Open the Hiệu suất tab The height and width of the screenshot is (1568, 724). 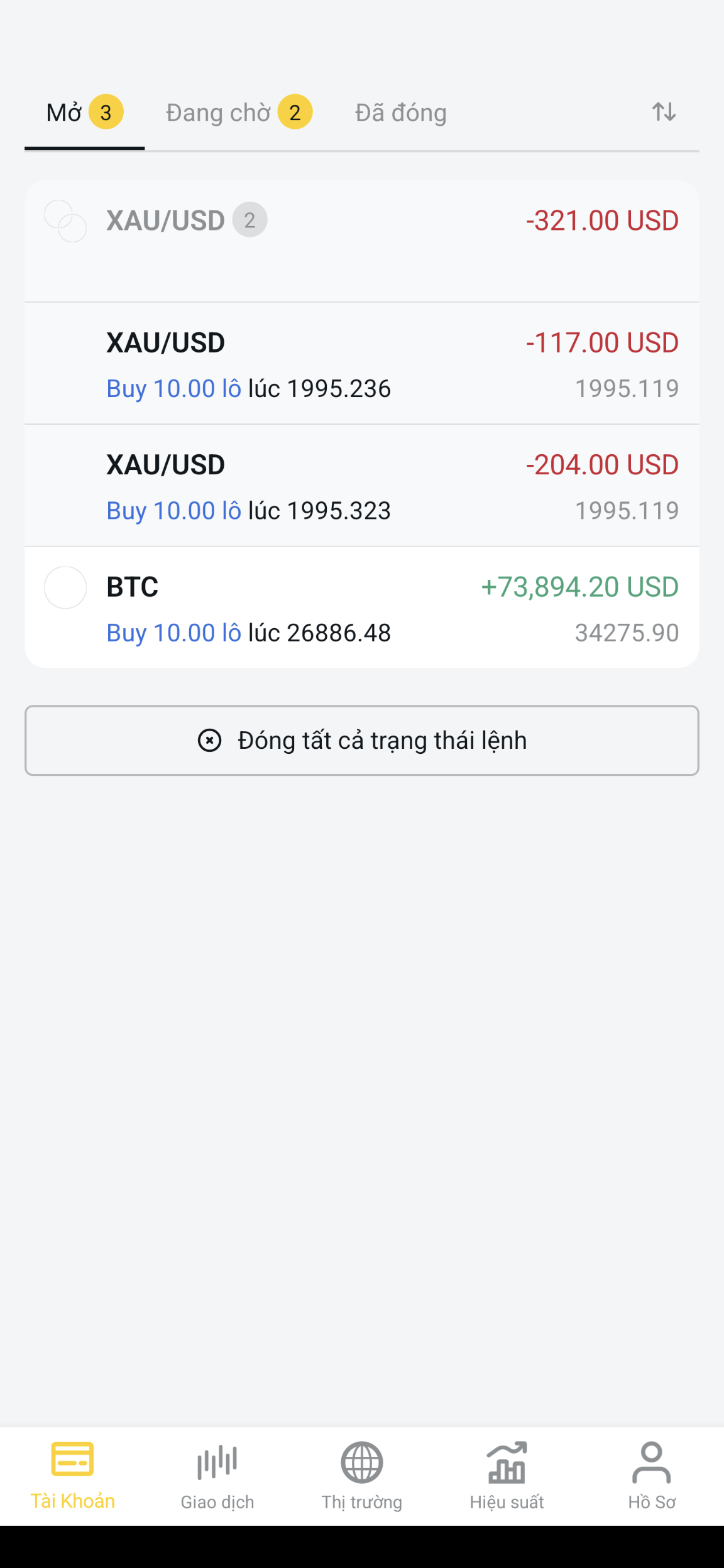point(507,1475)
